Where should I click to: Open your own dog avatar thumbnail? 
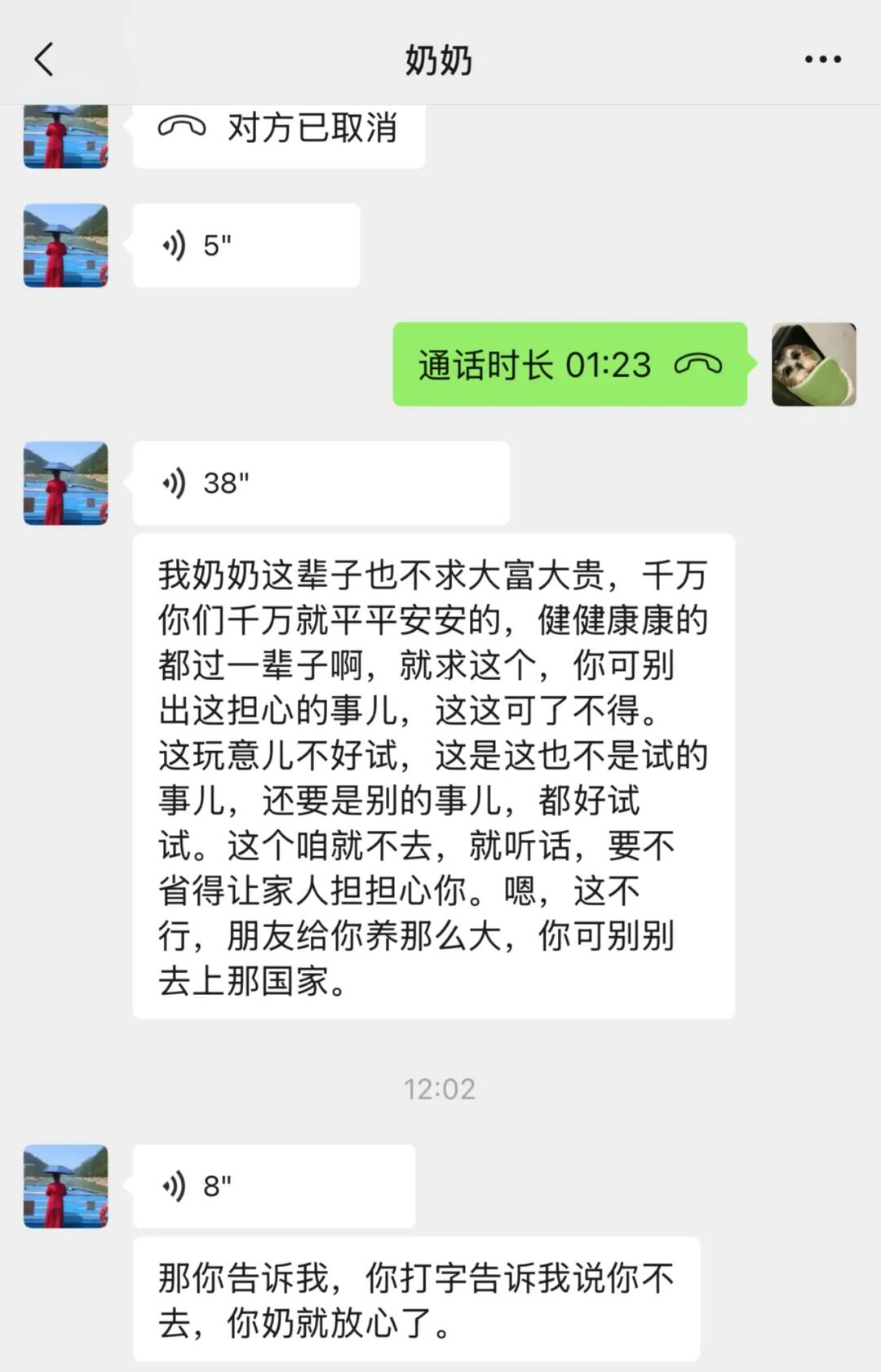tap(812, 365)
